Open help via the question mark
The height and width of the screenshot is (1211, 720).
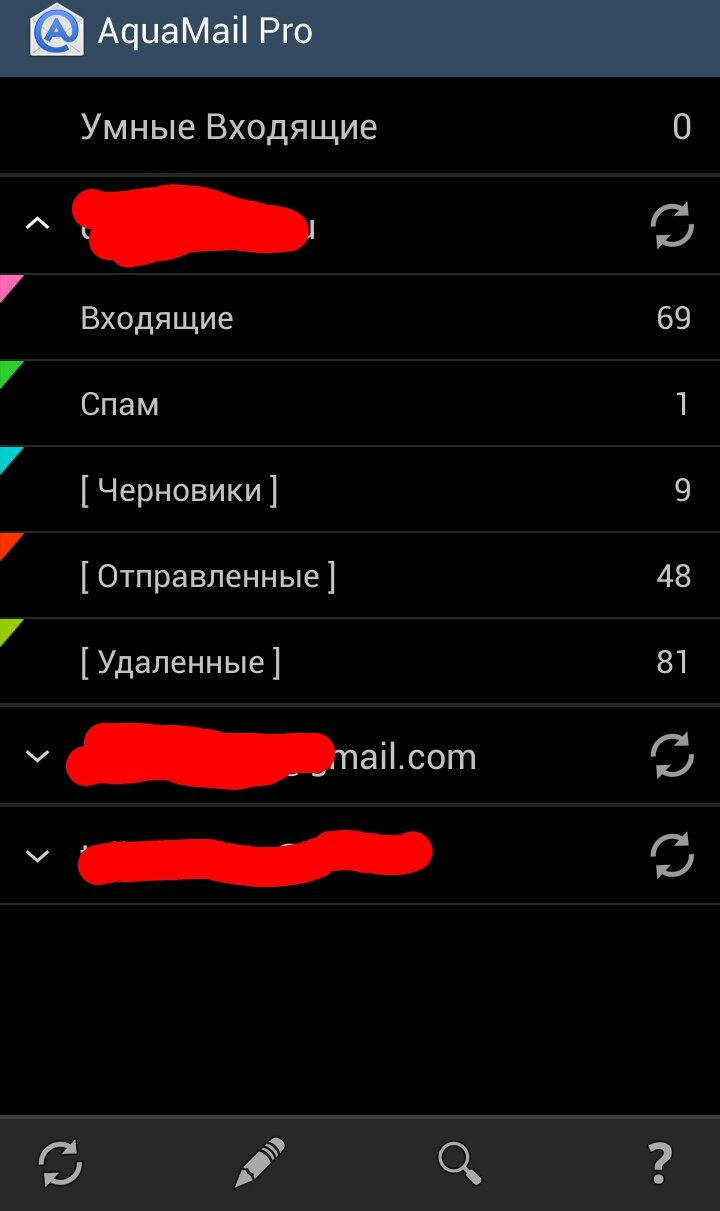658,1164
